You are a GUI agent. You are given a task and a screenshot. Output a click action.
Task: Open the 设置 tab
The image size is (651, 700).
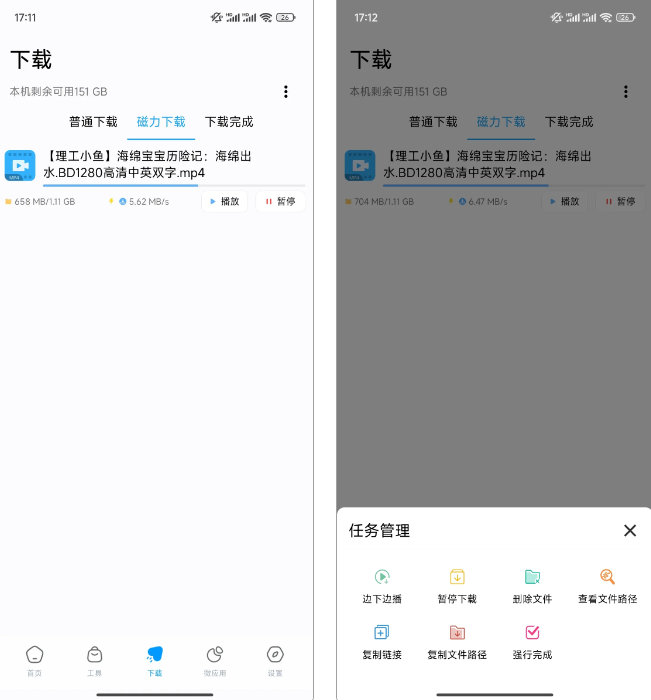point(275,660)
